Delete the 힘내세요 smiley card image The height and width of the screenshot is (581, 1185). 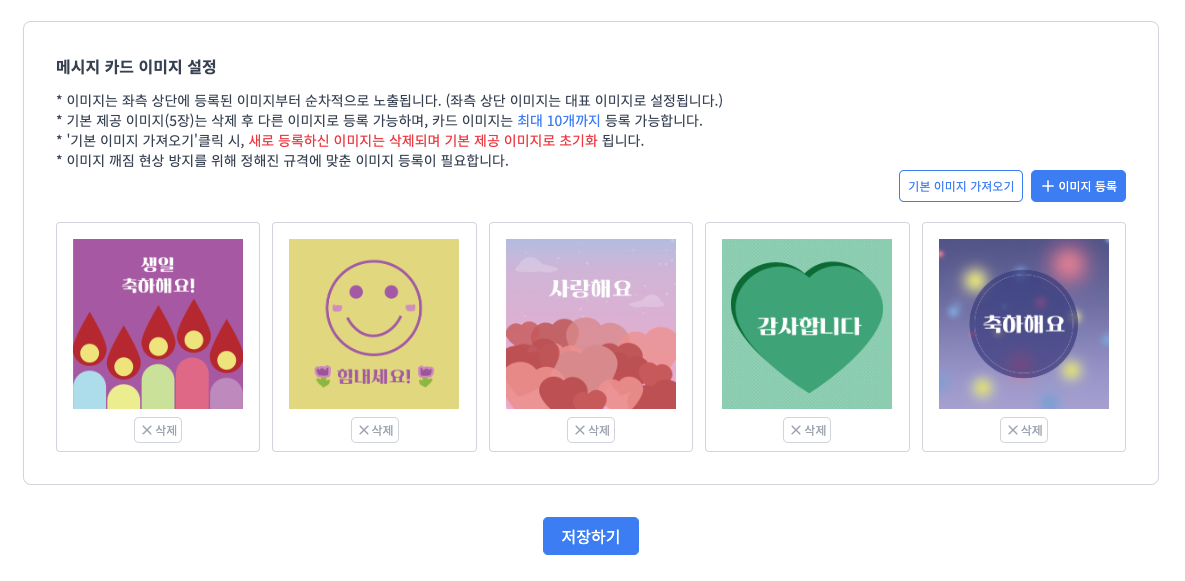(x=375, y=430)
